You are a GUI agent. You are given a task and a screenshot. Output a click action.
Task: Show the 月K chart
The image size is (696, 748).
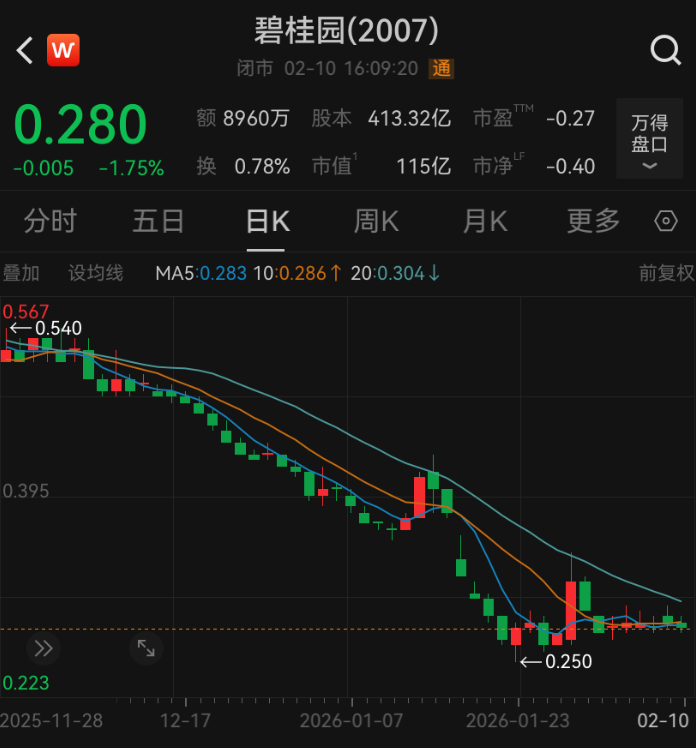(x=485, y=221)
